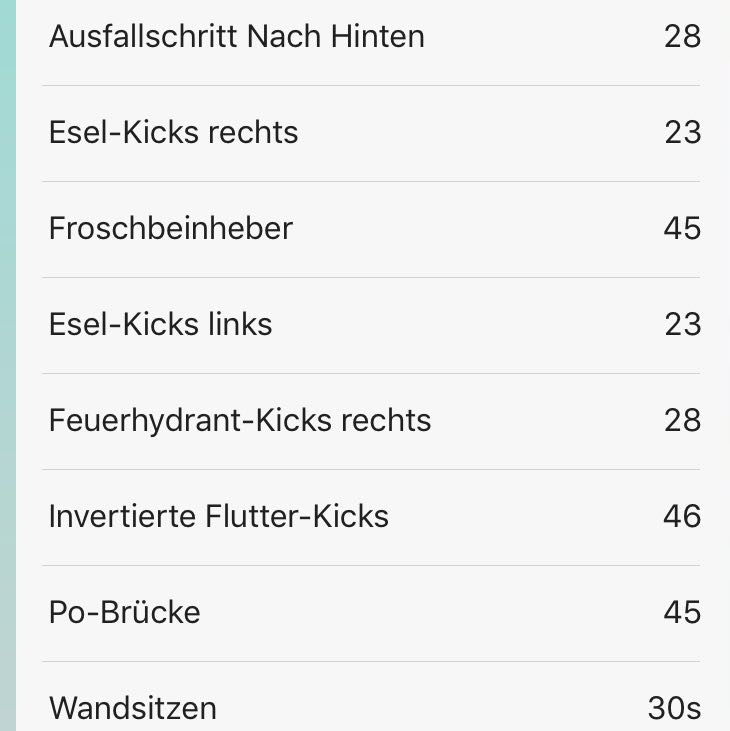The height and width of the screenshot is (731, 730).
Task: Tap the exercise name Wandsitzen text label
Action: pyautogui.click(x=132, y=708)
